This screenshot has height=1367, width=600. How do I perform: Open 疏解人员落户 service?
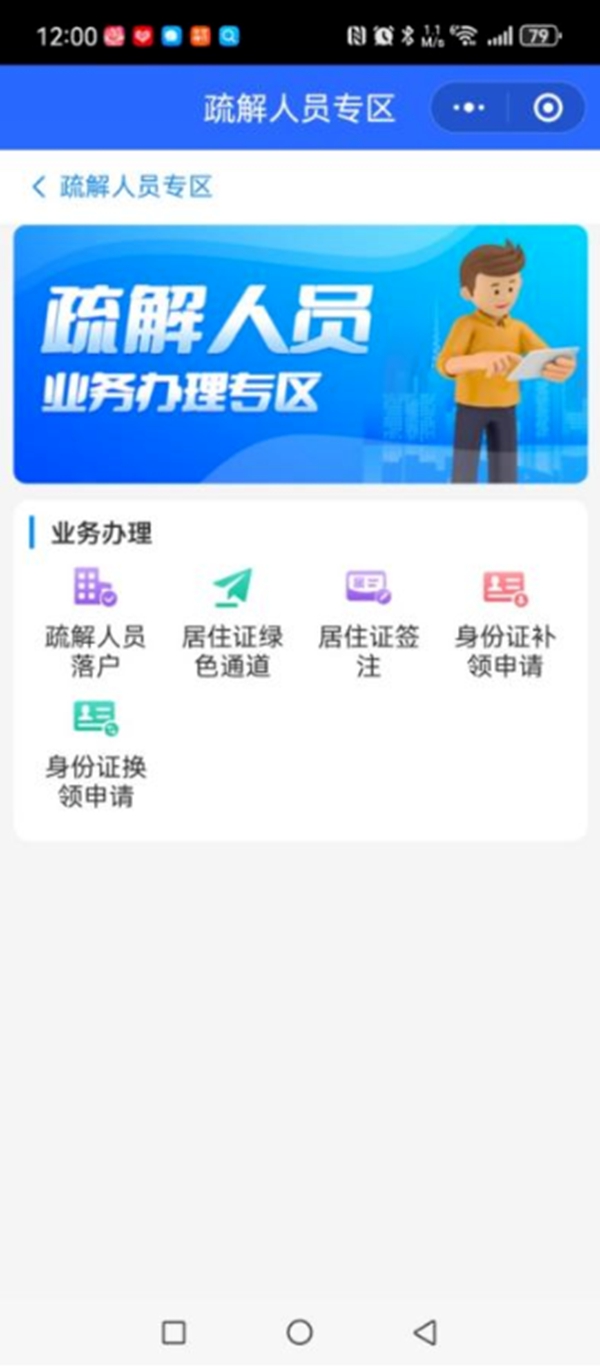coord(95,620)
